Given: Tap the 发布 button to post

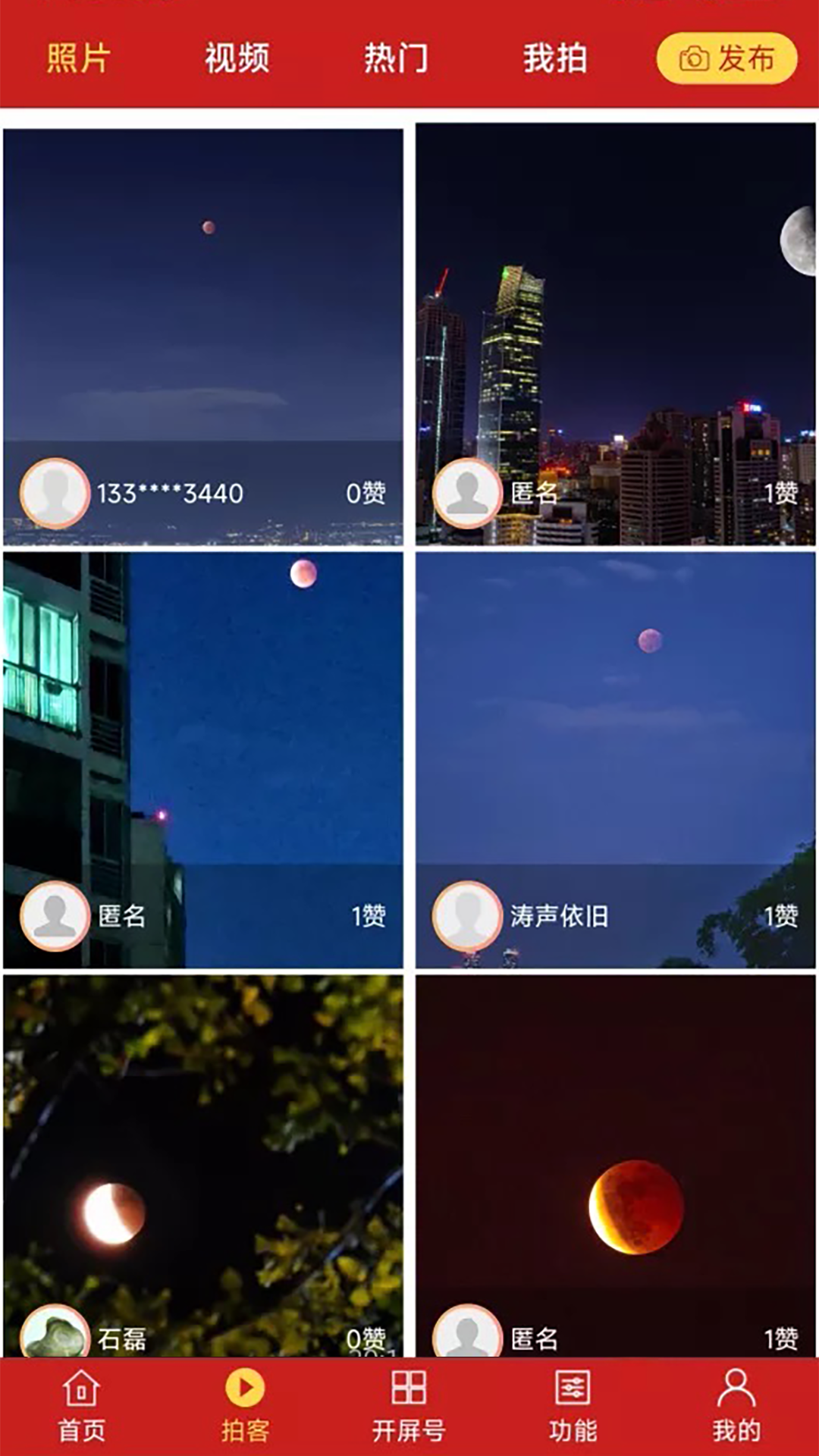Looking at the screenshot, I should point(726,58).
